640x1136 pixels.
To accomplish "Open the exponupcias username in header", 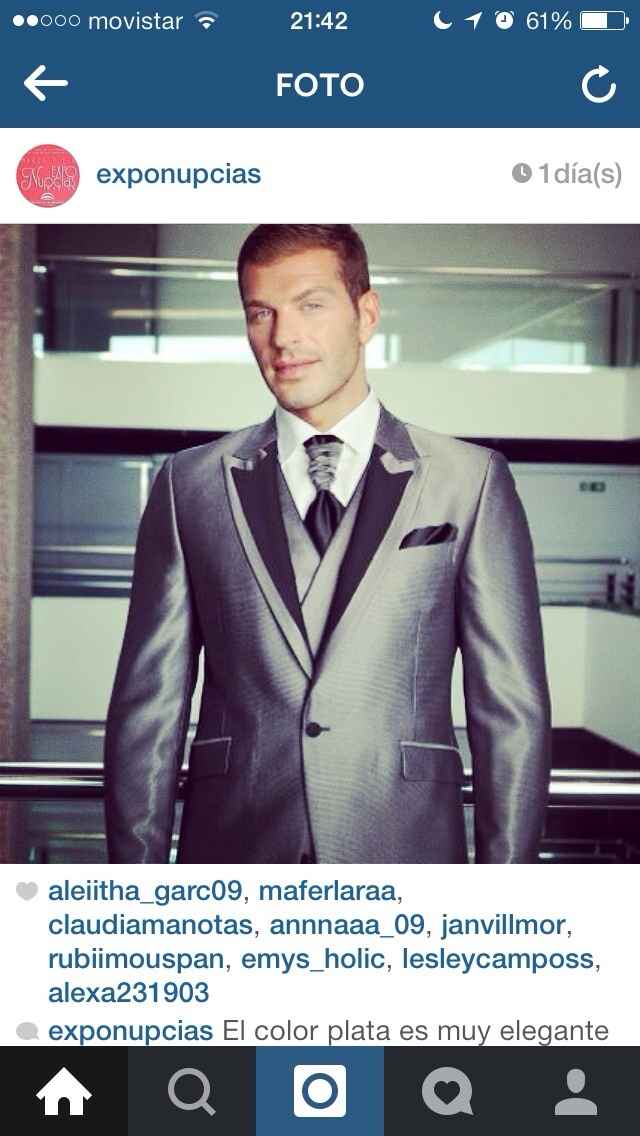I will point(178,175).
